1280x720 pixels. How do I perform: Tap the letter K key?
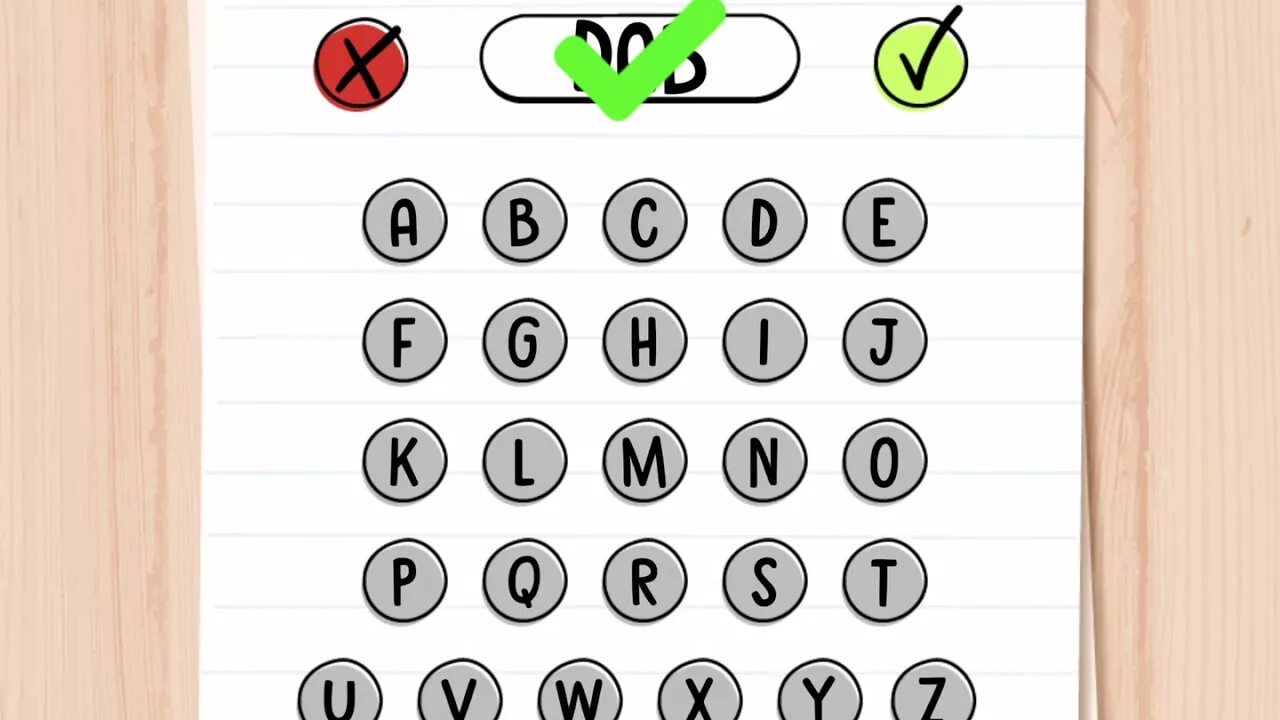(404, 461)
